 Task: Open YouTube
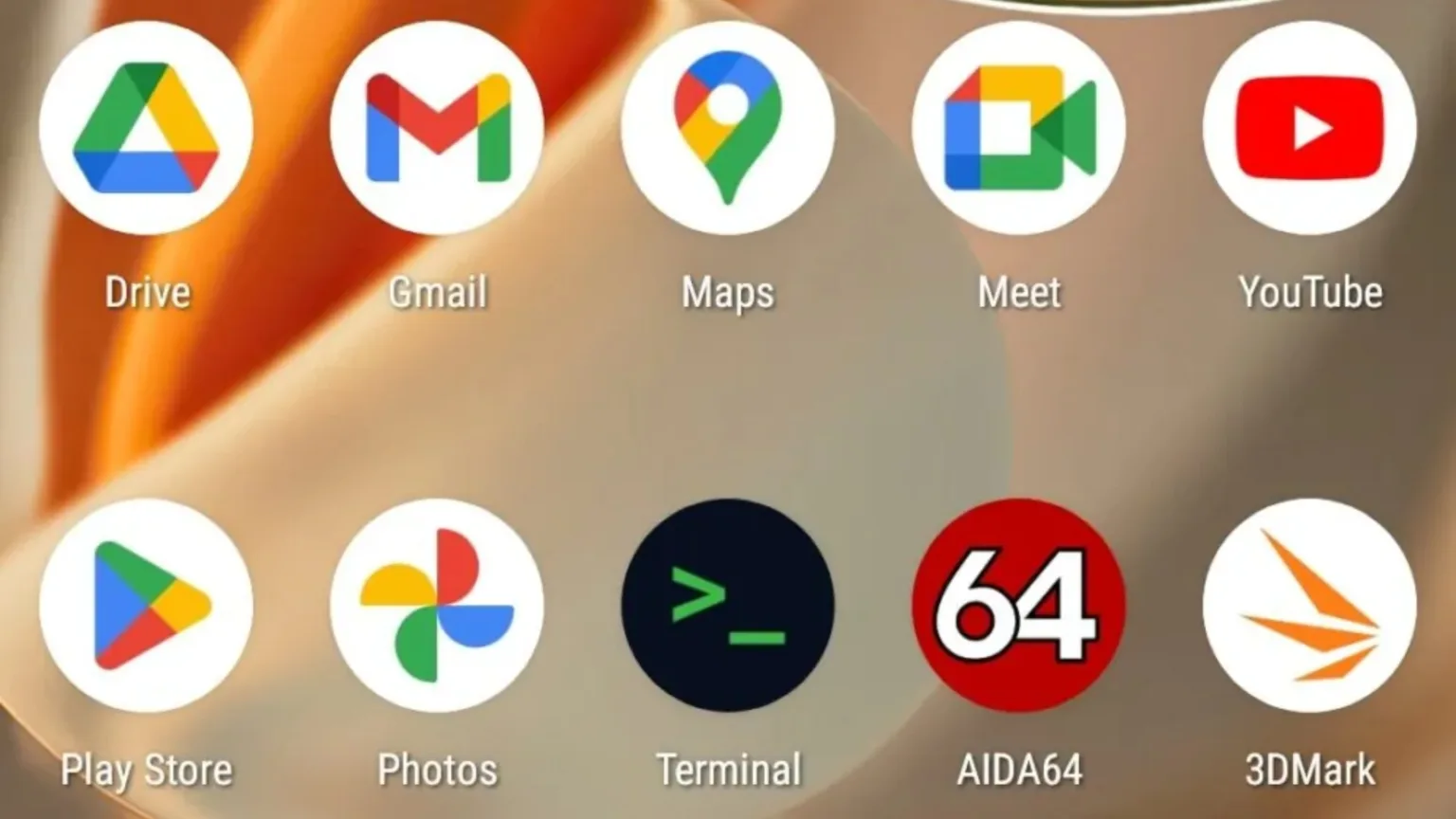(x=1310, y=128)
